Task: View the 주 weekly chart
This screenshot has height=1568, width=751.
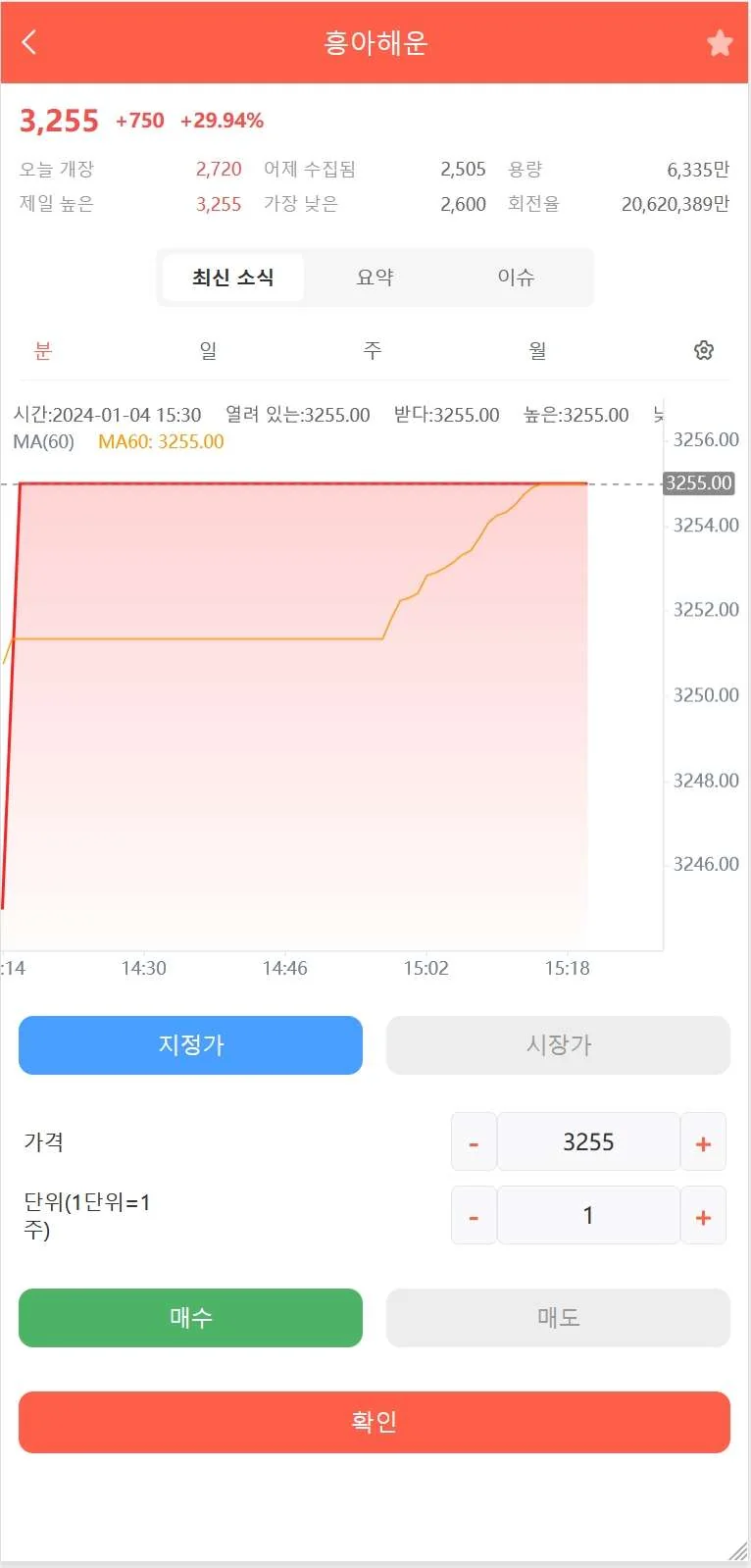Action: coord(373,351)
